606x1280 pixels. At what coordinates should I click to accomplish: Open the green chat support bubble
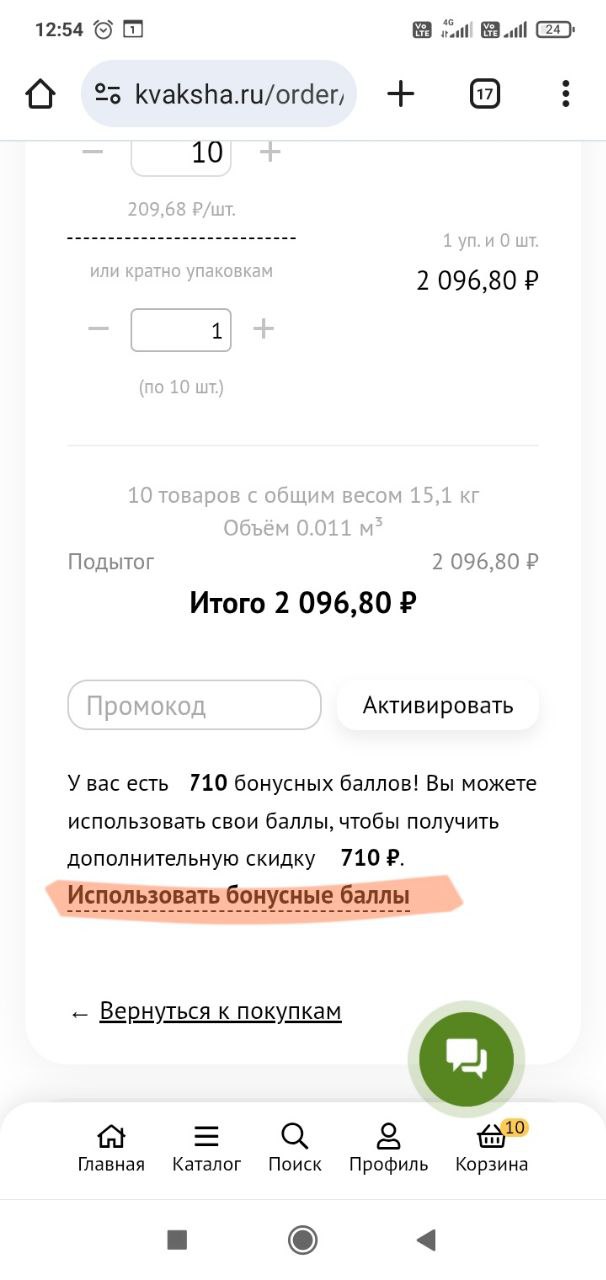tap(466, 1058)
